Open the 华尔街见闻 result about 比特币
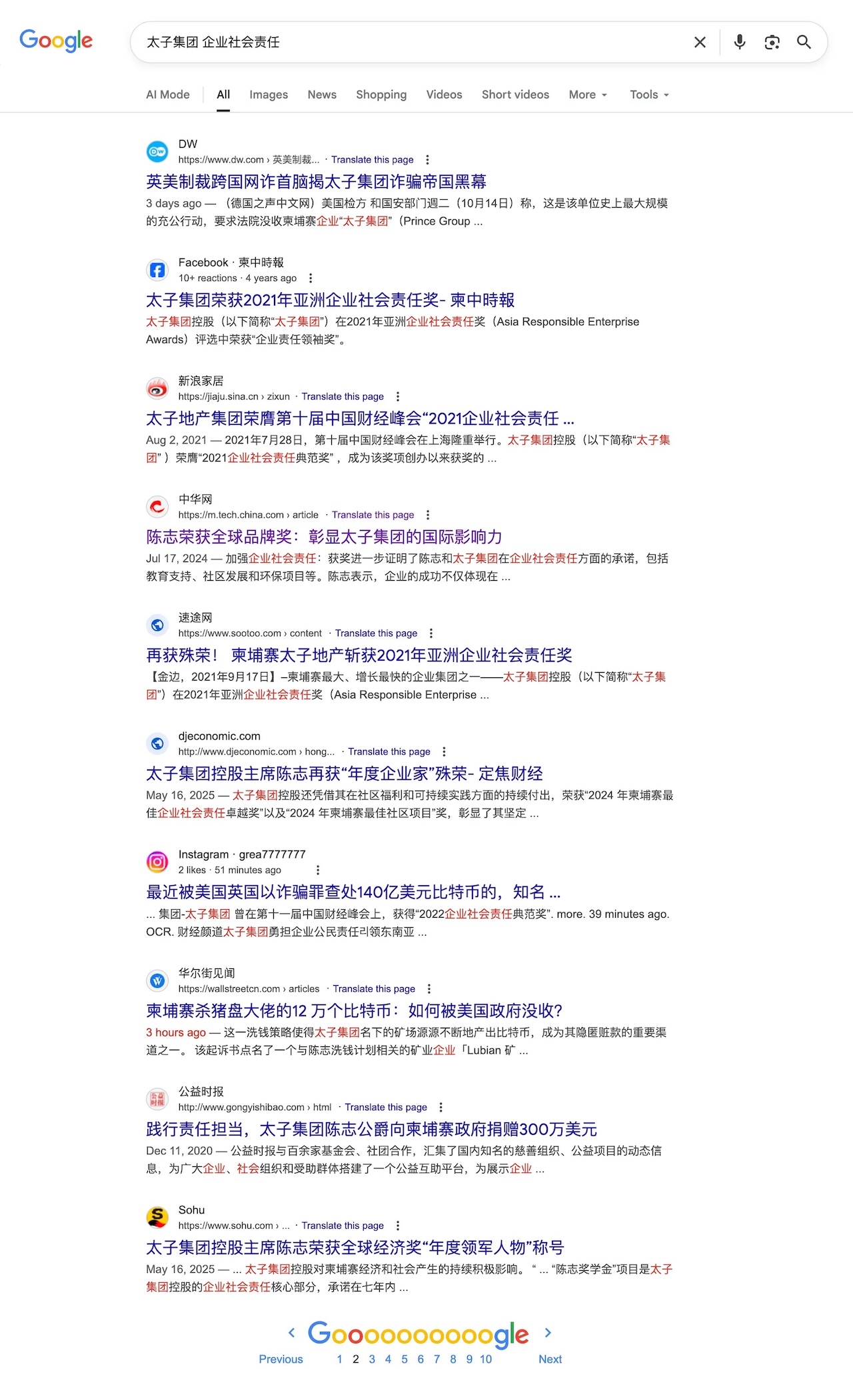 pyautogui.click(x=354, y=1011)
